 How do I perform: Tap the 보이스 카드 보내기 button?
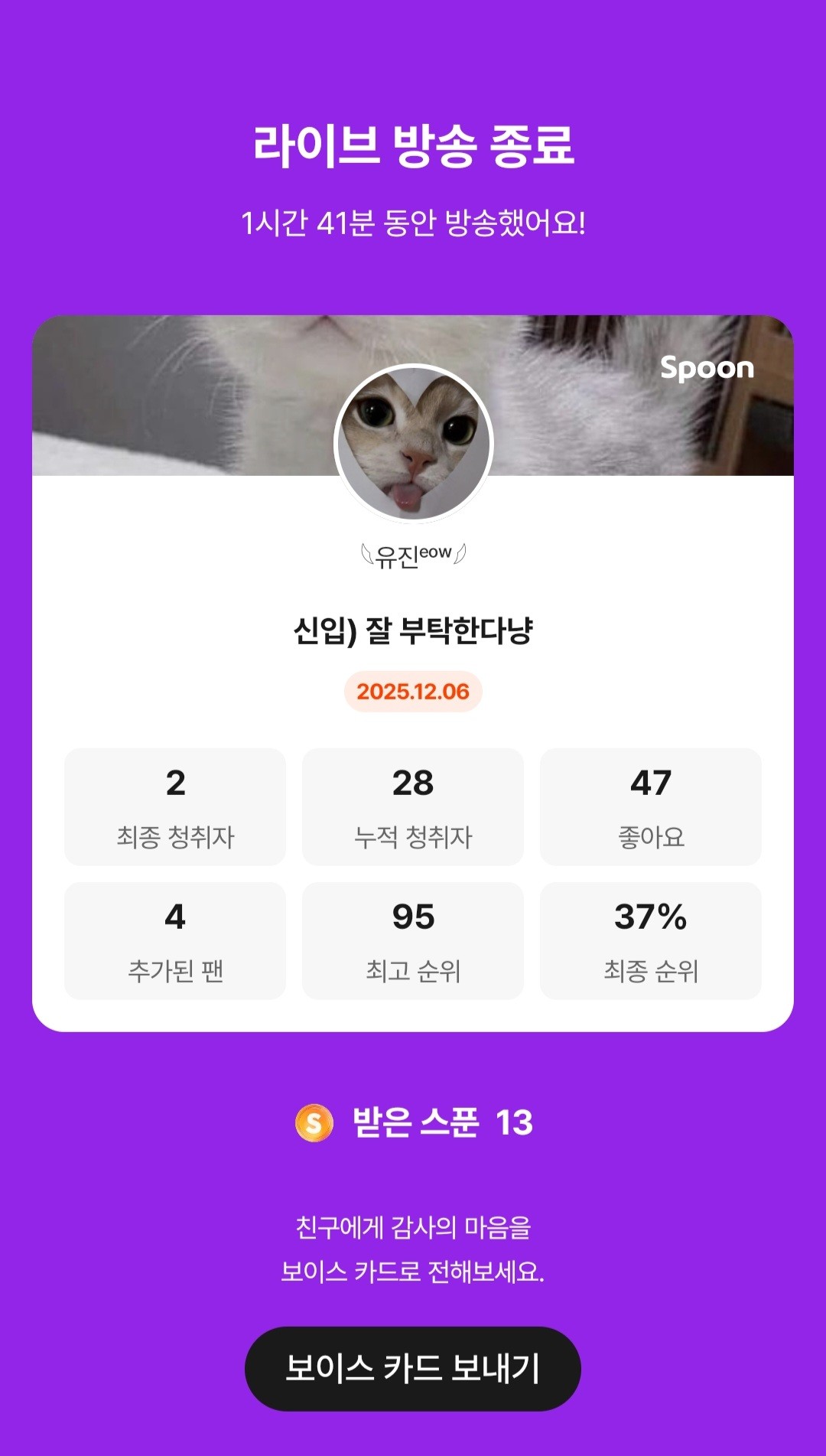tap(412, 1368)
